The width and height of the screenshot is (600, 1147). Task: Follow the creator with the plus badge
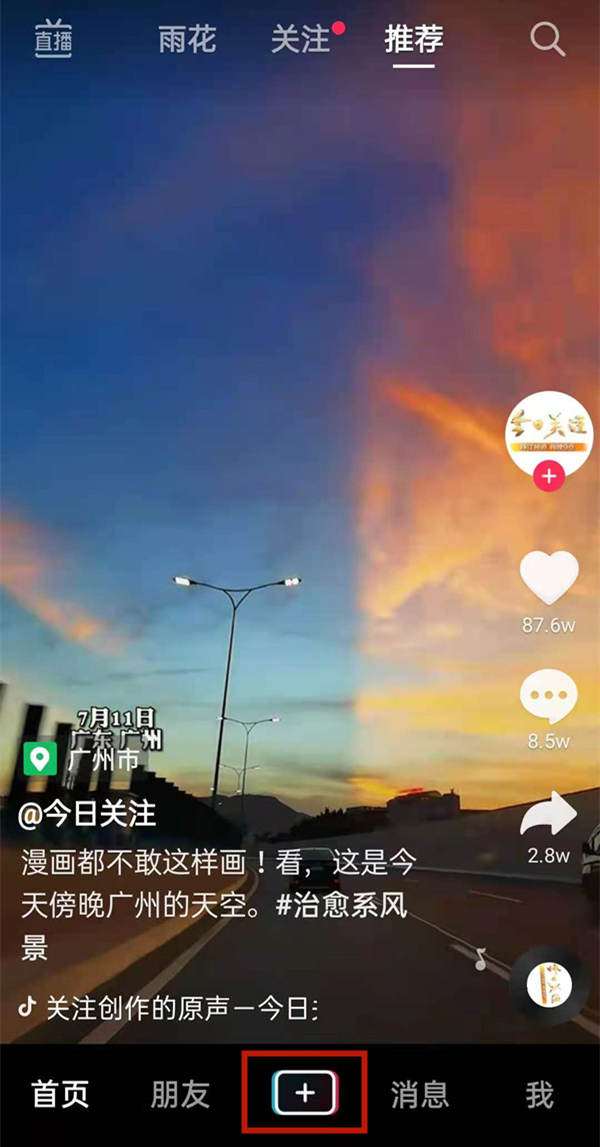[x=548, y=477]
